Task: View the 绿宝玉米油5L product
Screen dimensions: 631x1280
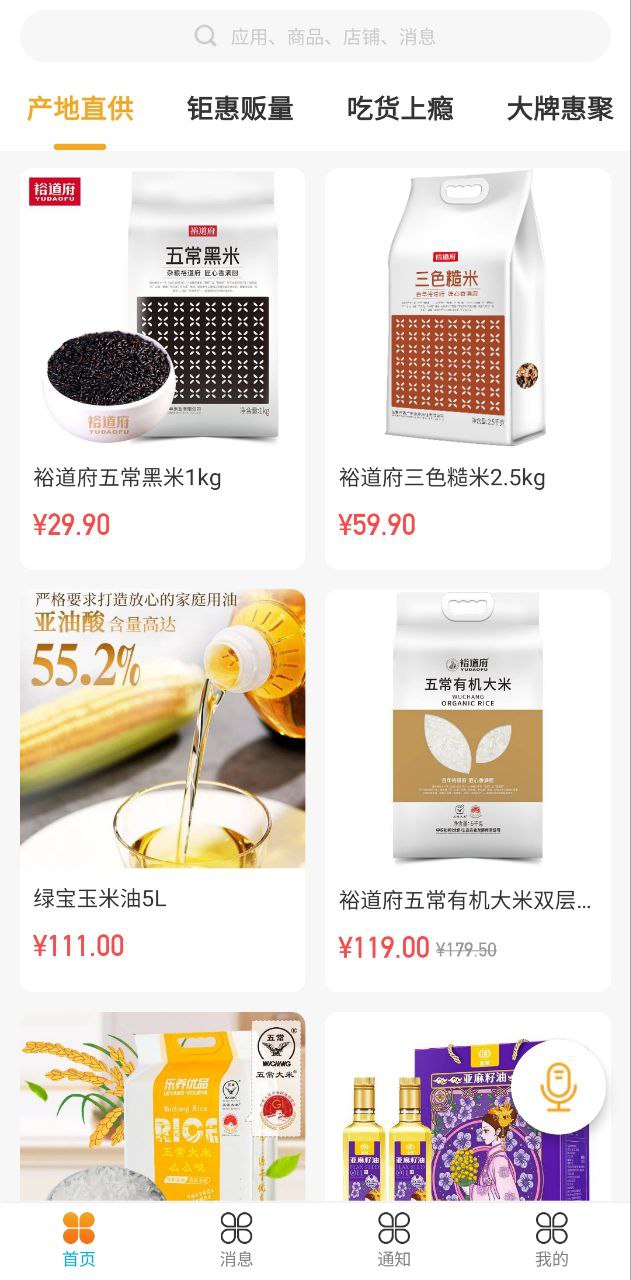Action: coord(162,789)
